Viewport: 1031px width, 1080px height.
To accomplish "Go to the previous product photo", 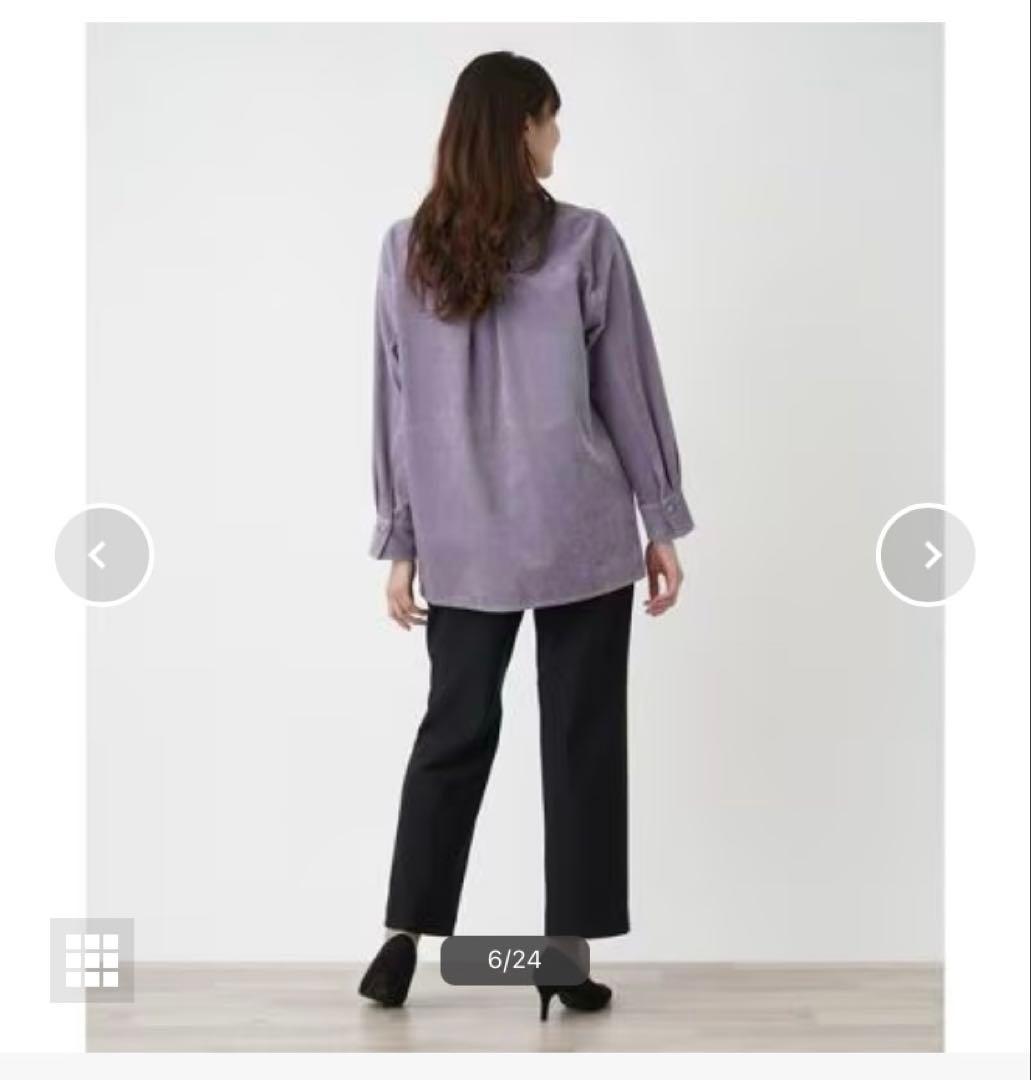I will 103,555.
